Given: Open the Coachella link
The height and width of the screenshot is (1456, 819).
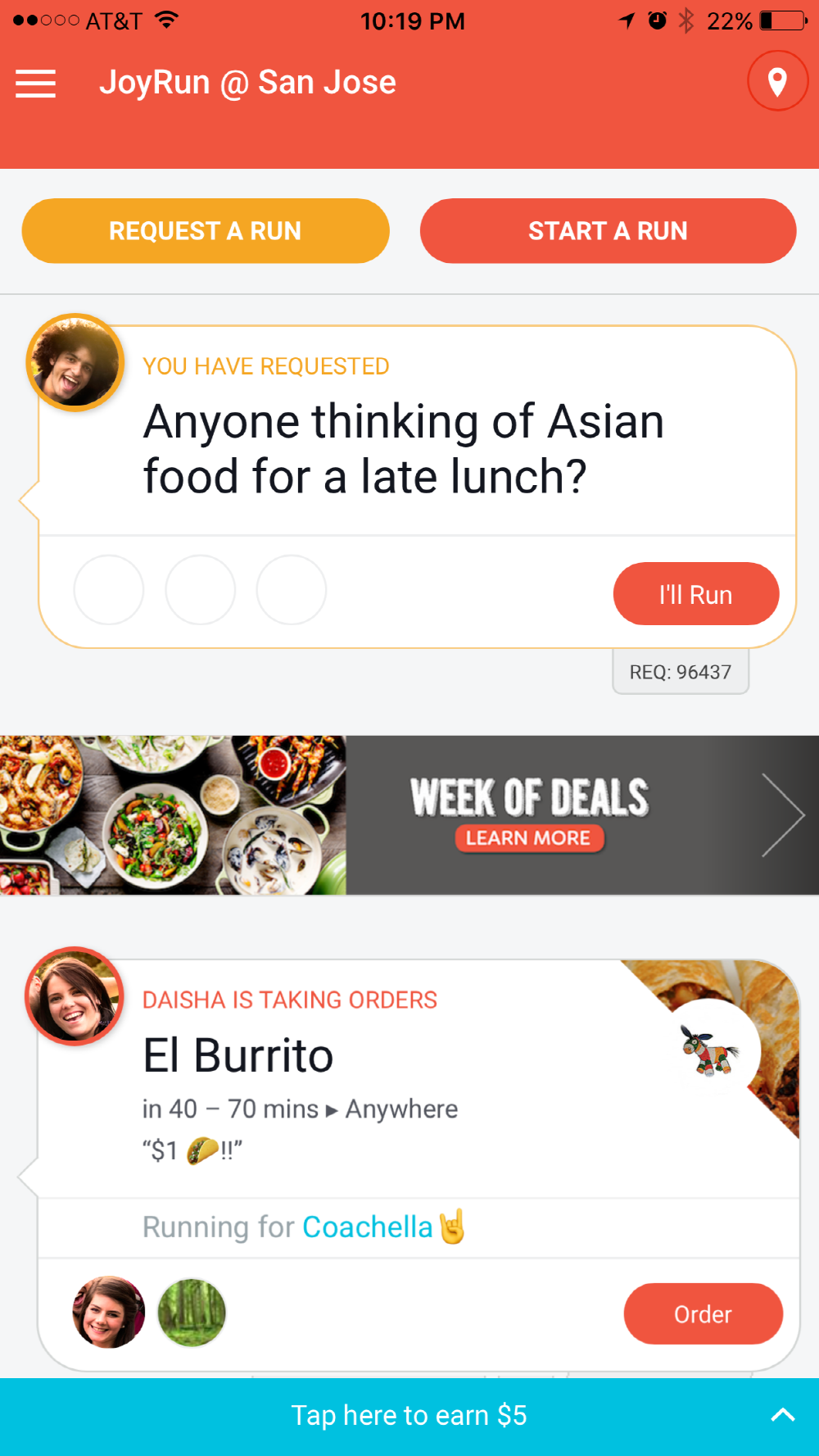Looking at the screenshot, I should (x=367, y=1227).
